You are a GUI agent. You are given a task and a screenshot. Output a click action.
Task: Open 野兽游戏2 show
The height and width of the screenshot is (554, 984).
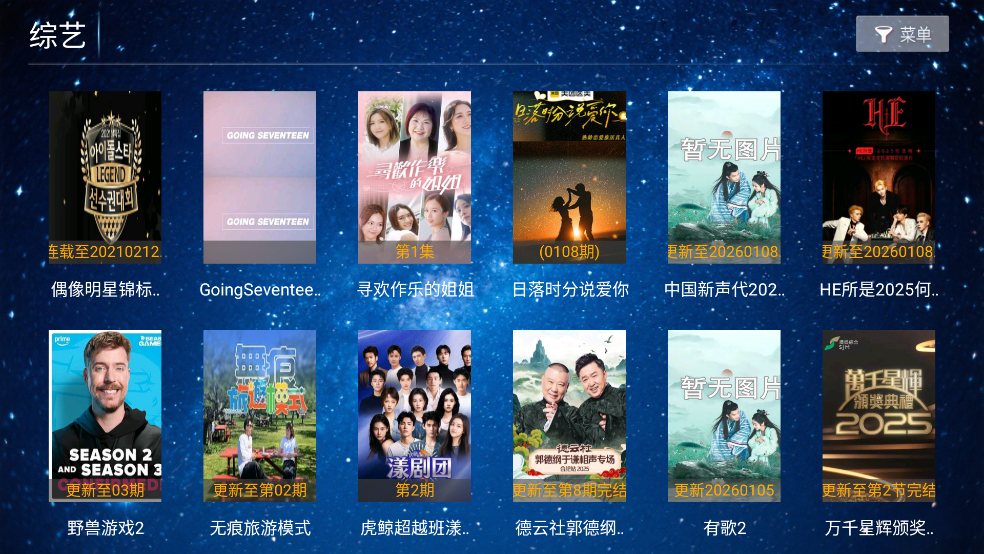[x=105, y=416]
